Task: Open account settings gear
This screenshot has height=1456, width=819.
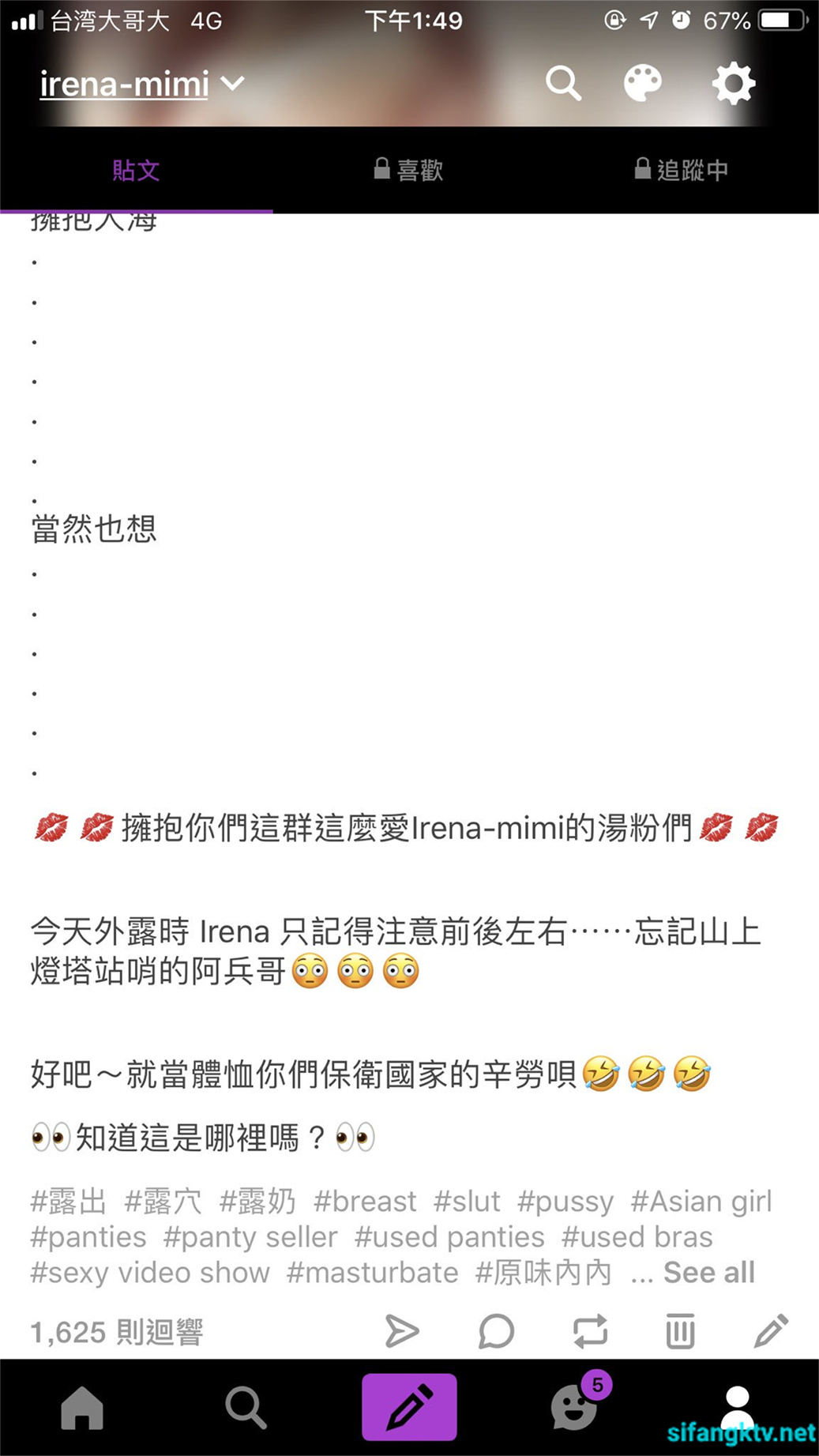Action: (x=733, y=83)
